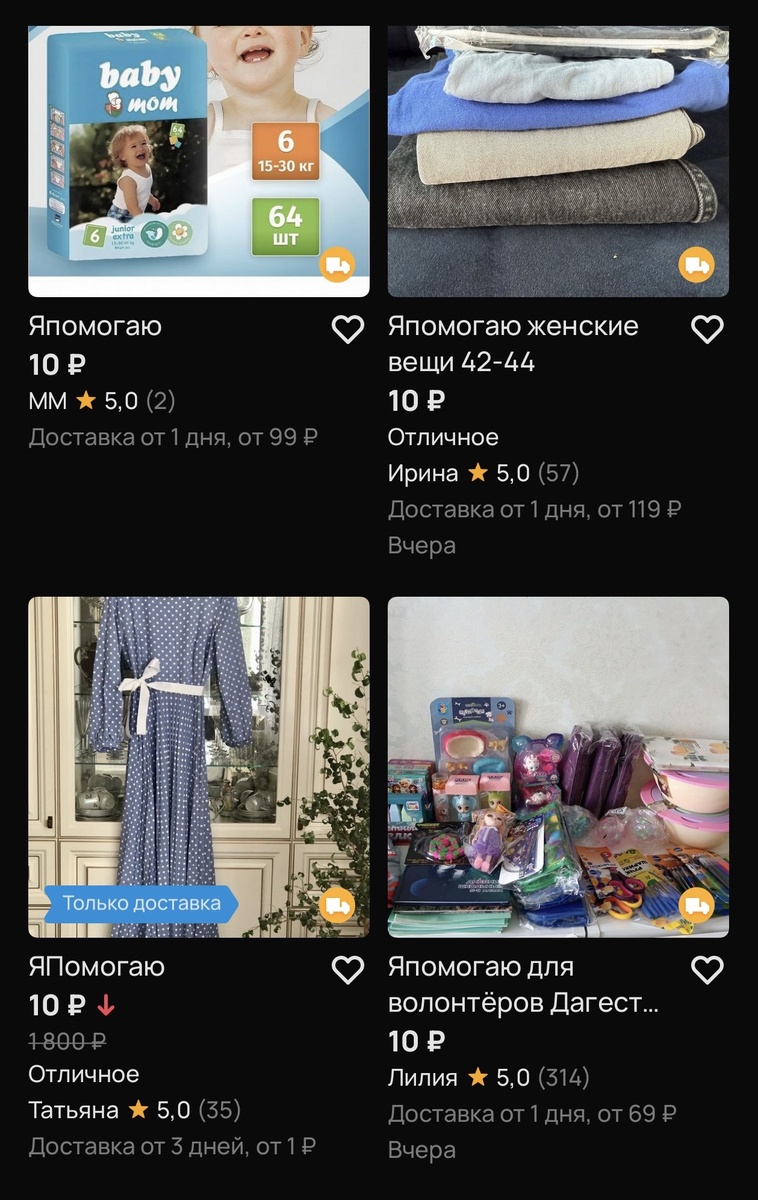This screenshot has width=758, height=1200.
Task: Like Татьяна's ЯПомогаю dress listing
Action: pyautogui.click(x=347, y=969)
